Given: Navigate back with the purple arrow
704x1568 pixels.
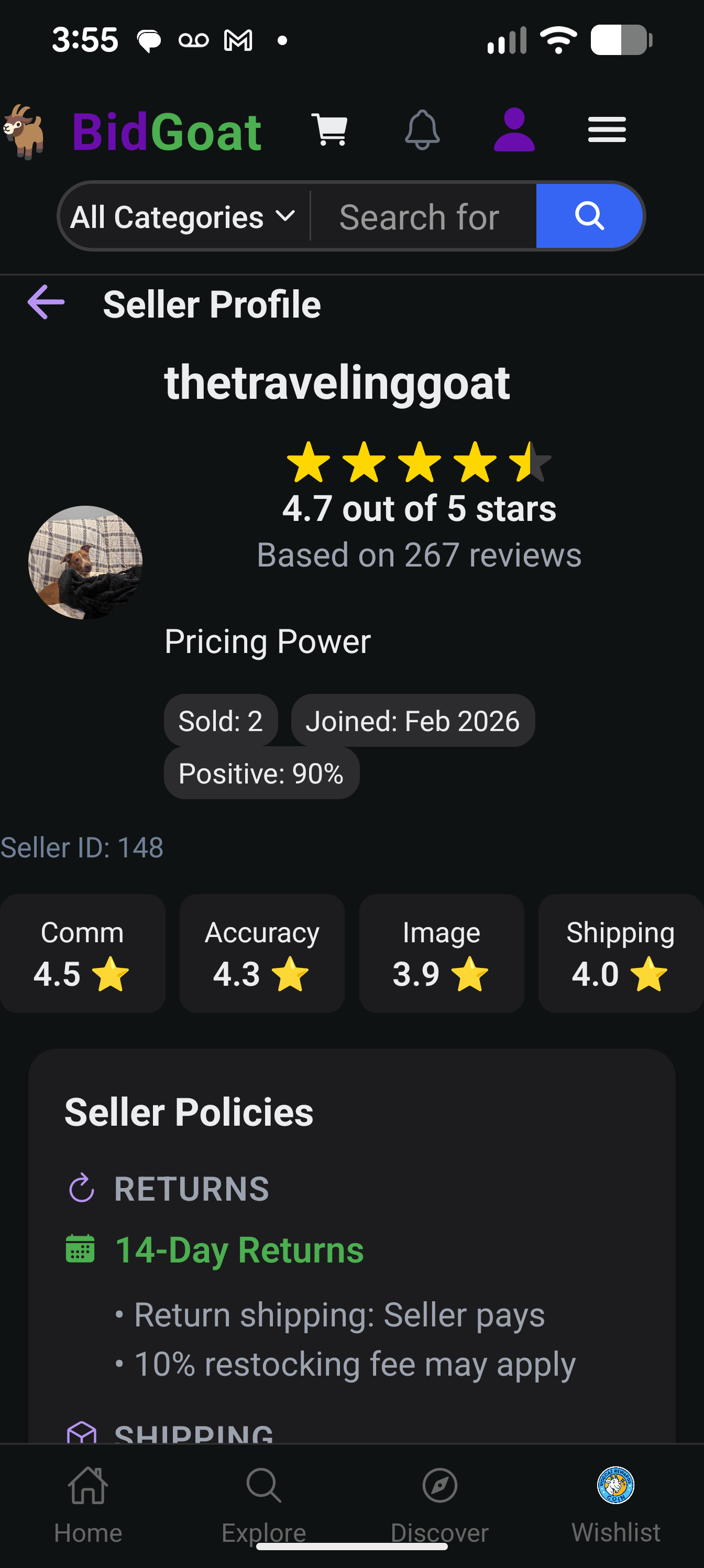Looking at the screenshot, I should 46,302.
